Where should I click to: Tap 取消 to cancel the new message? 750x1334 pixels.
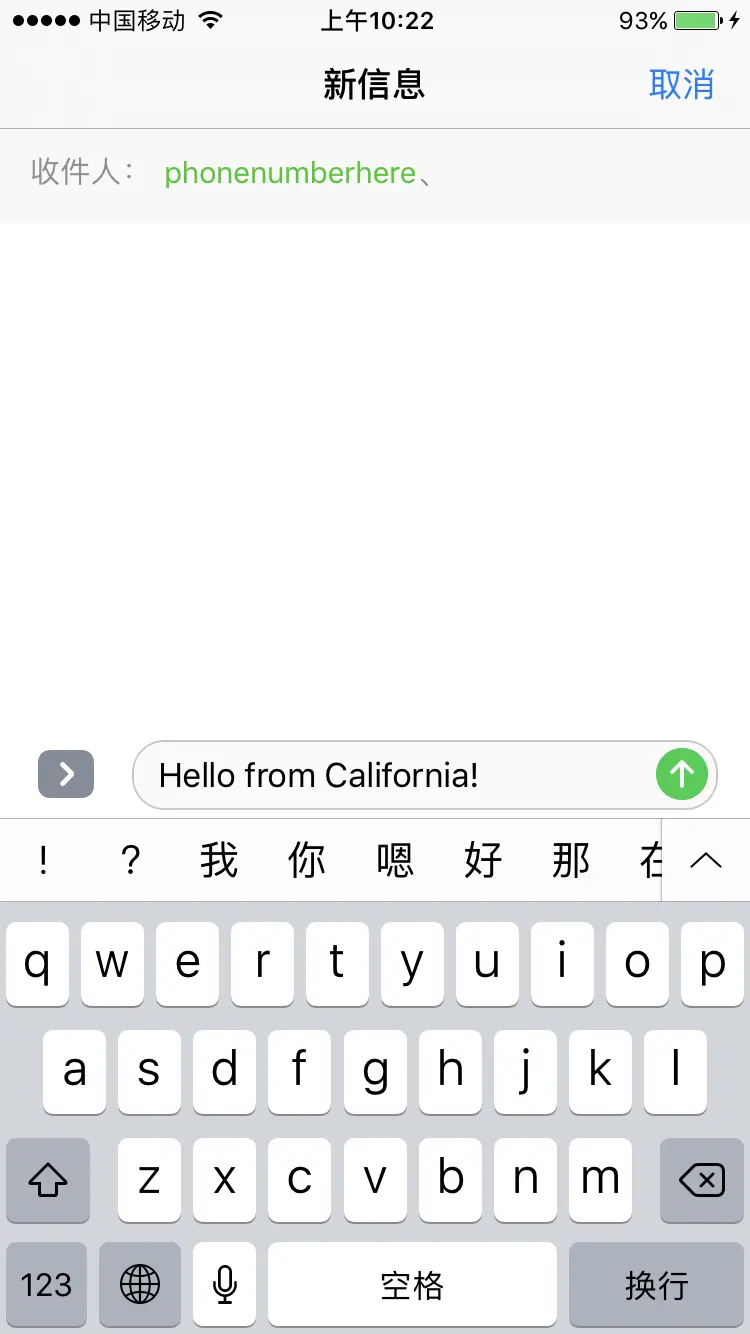pos(681,85)
